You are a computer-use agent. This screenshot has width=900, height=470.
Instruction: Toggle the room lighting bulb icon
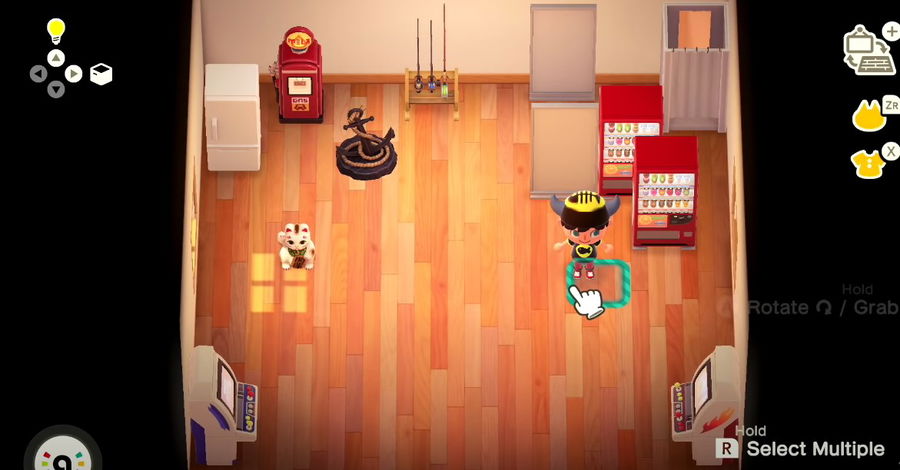click(x=56, y=31)
